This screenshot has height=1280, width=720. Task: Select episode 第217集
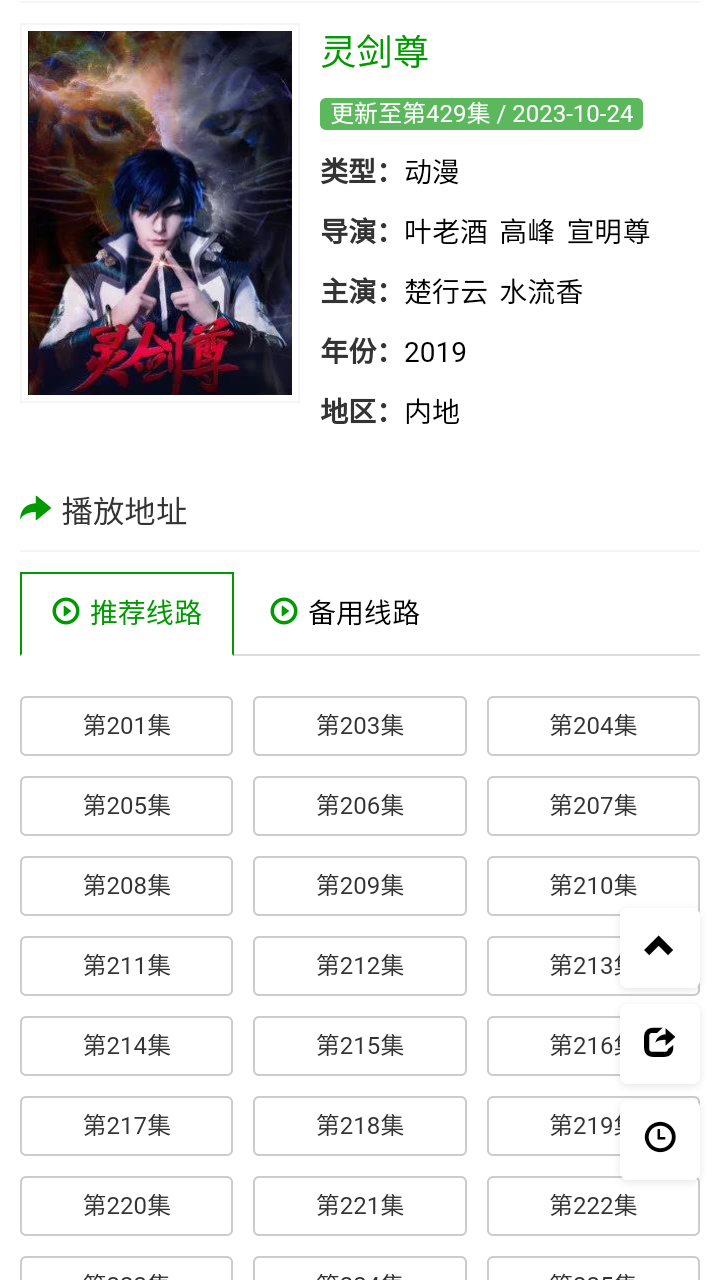click(x=126, y=1126)
